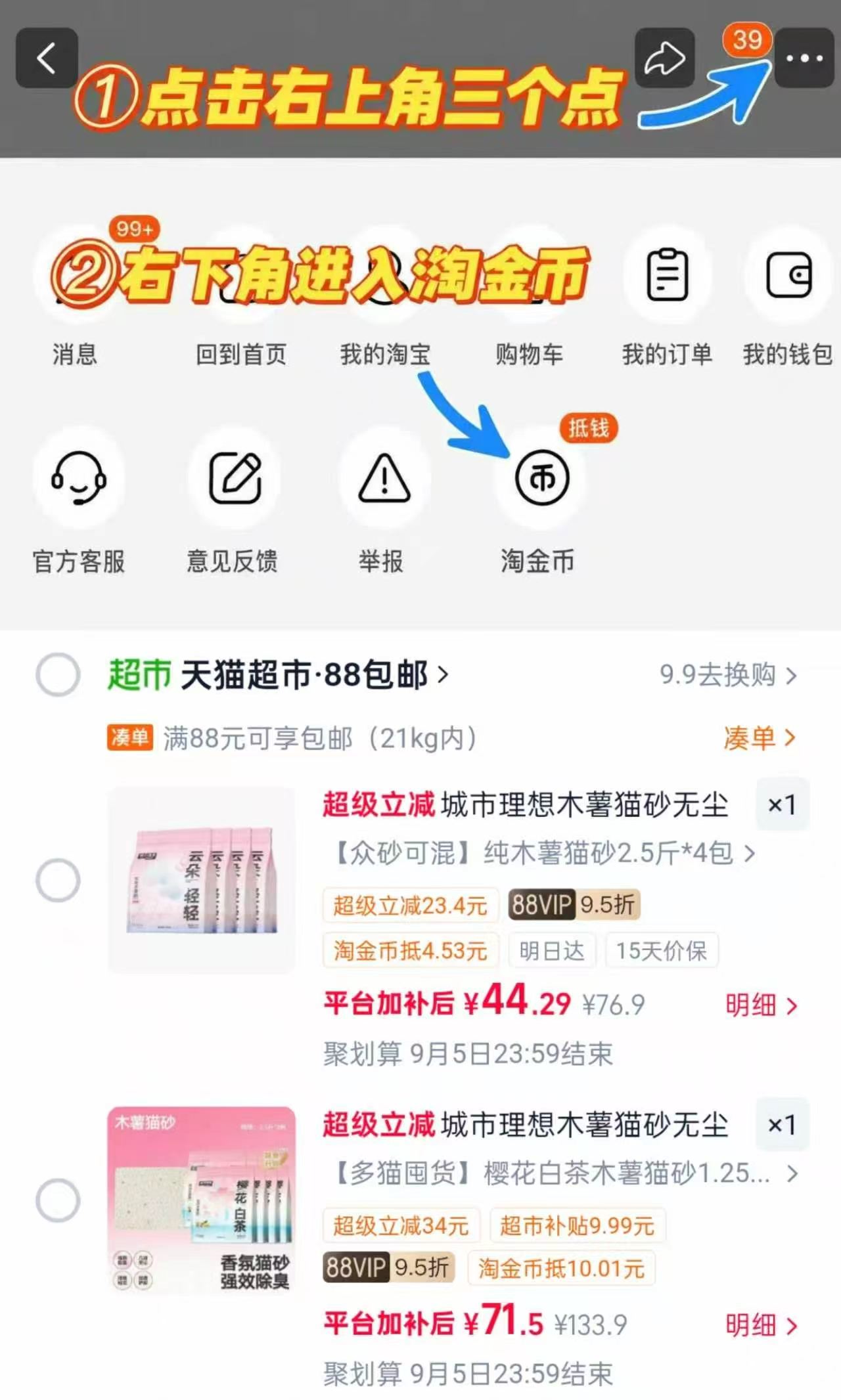The image size is (841, 1400).
Task: Change spec of 纯木薯猫砂2.5斤*4包
Action: tap(543, 853)
